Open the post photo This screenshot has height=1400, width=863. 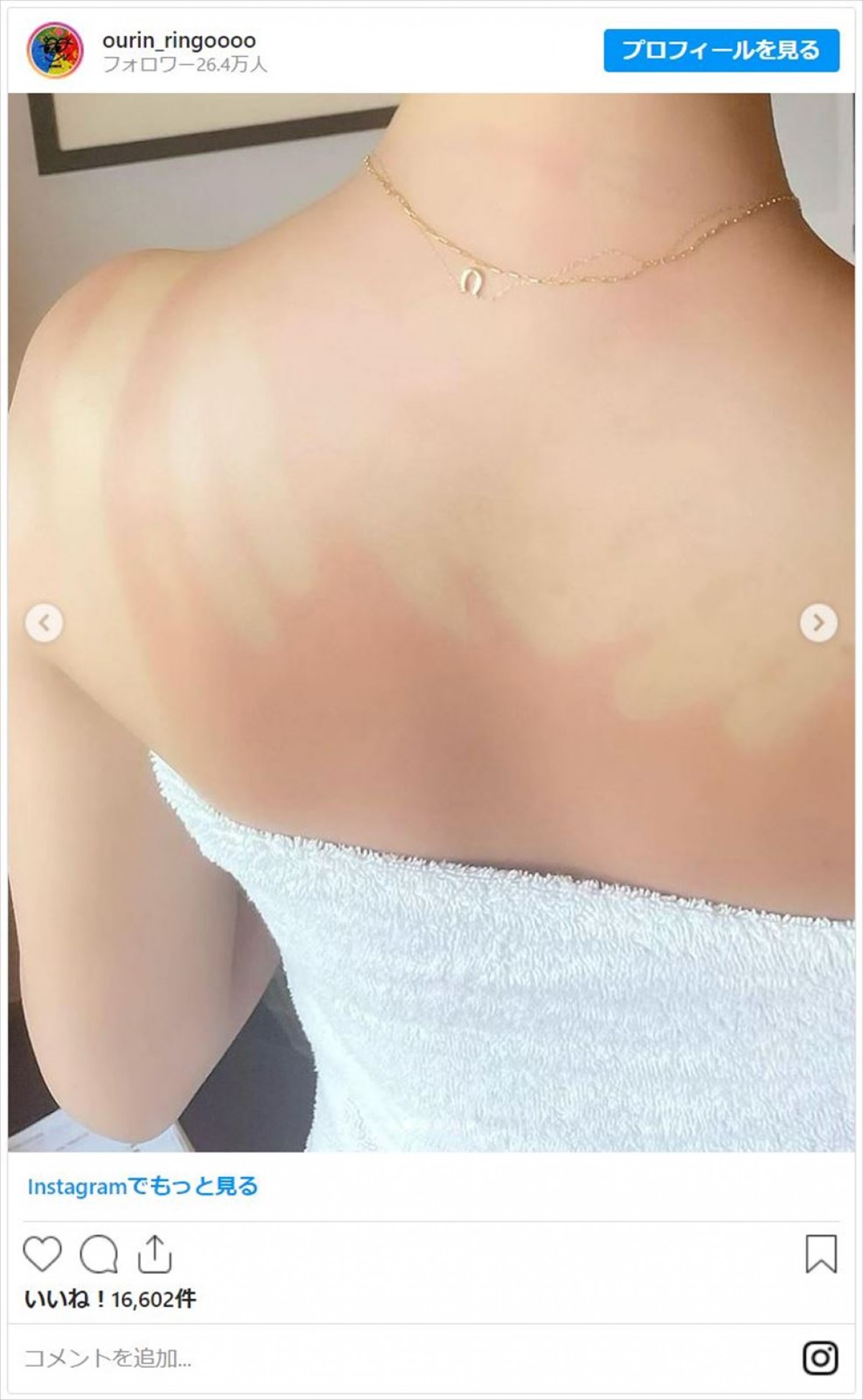click(431, 576)
